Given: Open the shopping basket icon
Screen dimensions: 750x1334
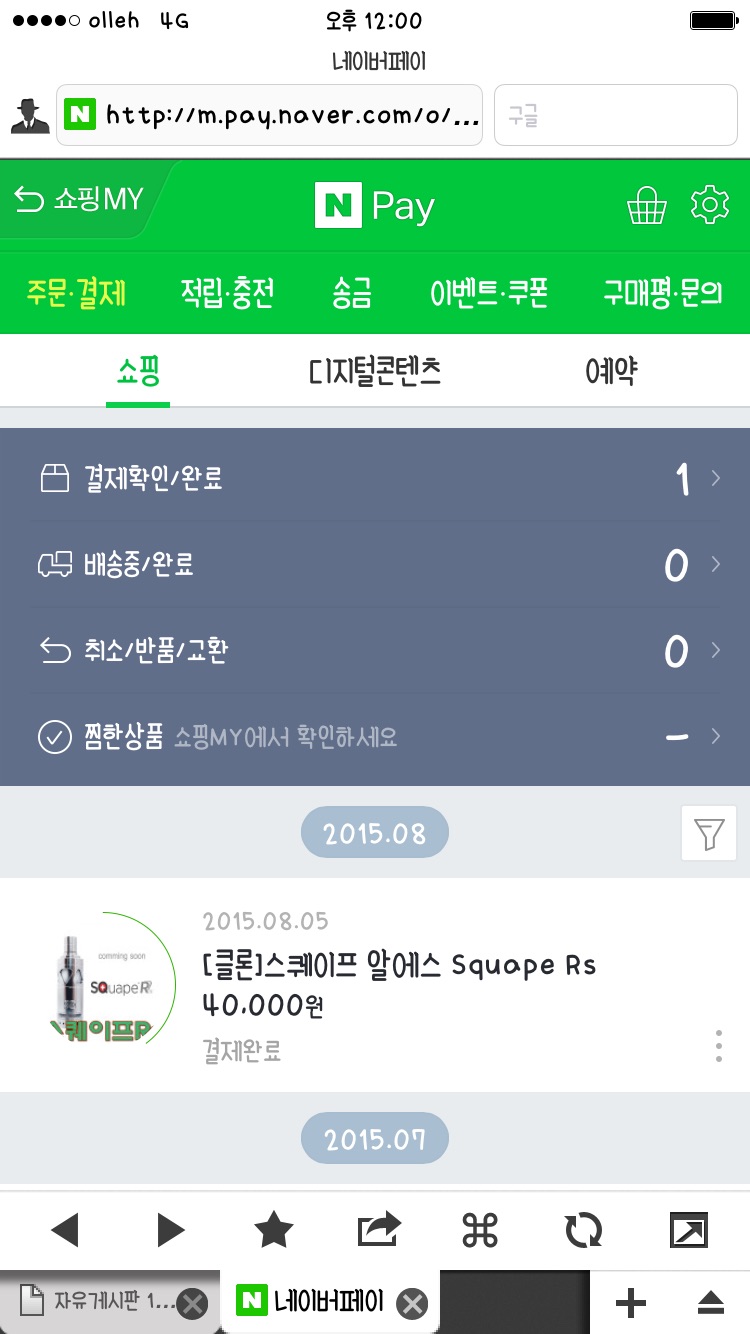Looking at the screenshot, I should click(646, 206).
